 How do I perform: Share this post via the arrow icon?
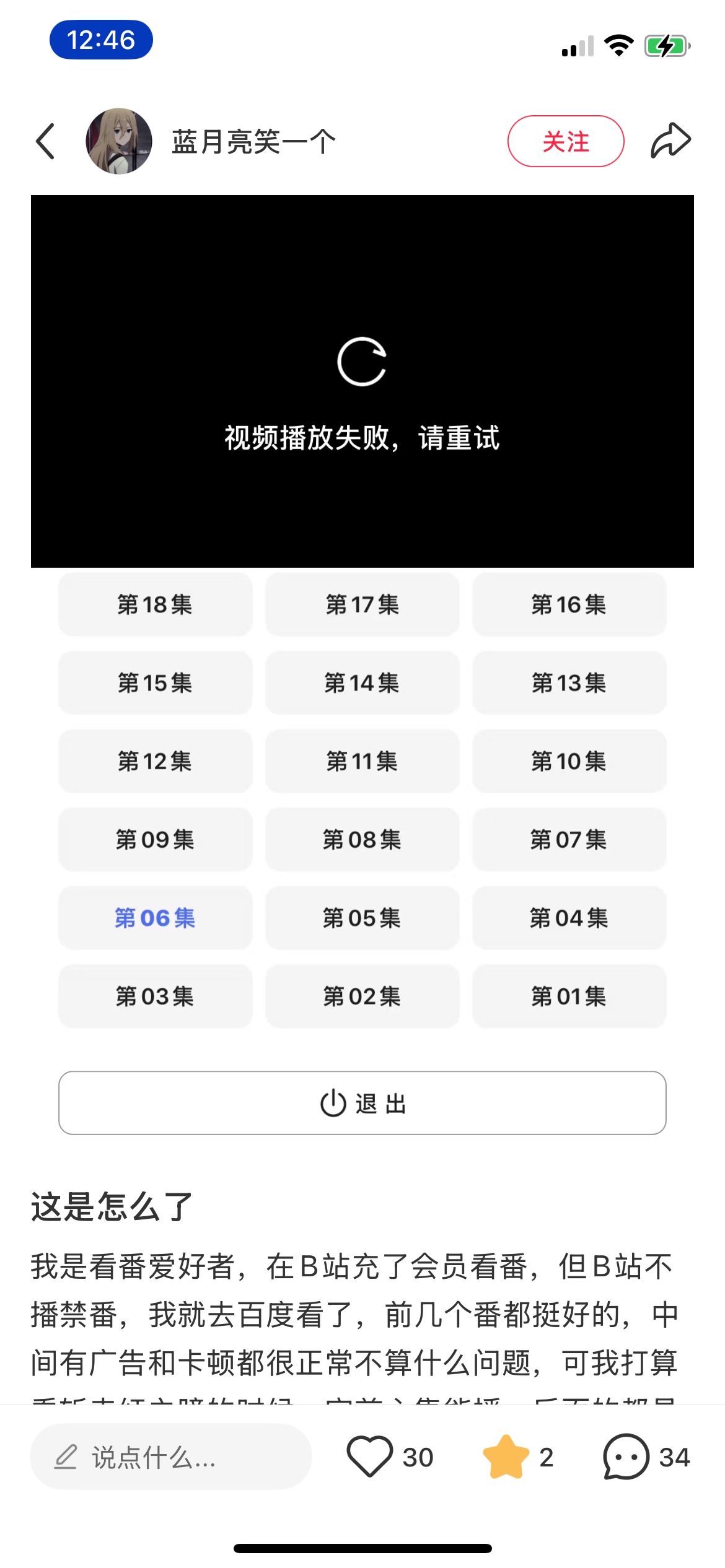pyautogui.click(x=670, y=141)
